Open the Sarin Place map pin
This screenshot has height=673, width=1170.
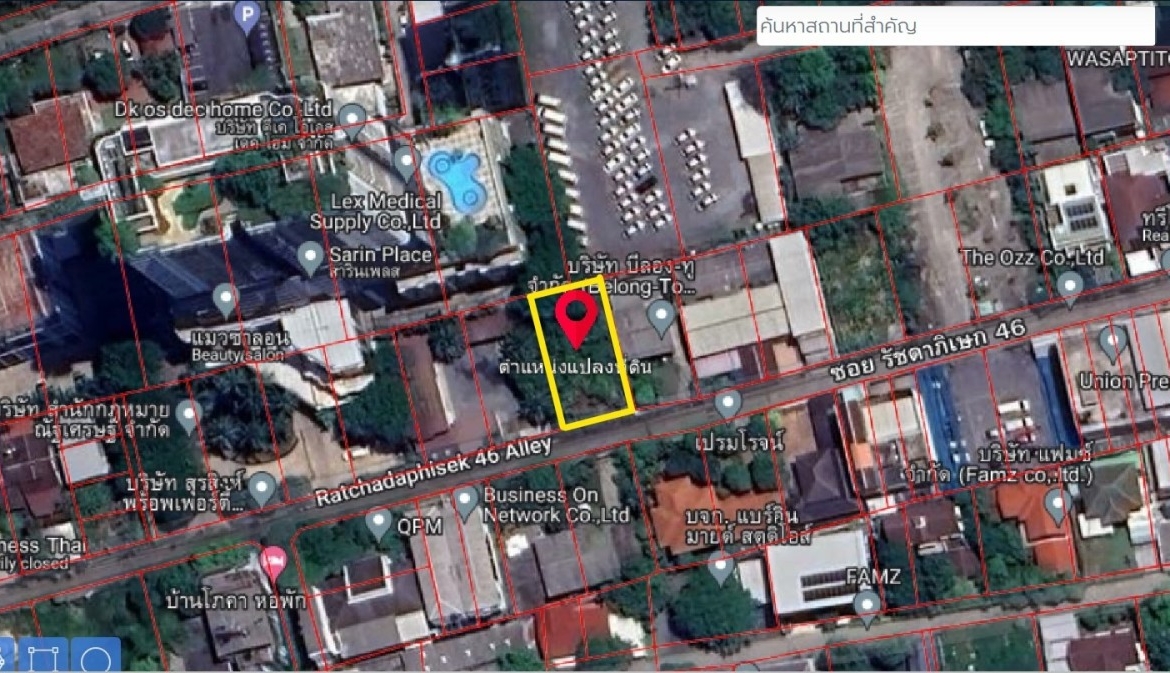point(311,259)
